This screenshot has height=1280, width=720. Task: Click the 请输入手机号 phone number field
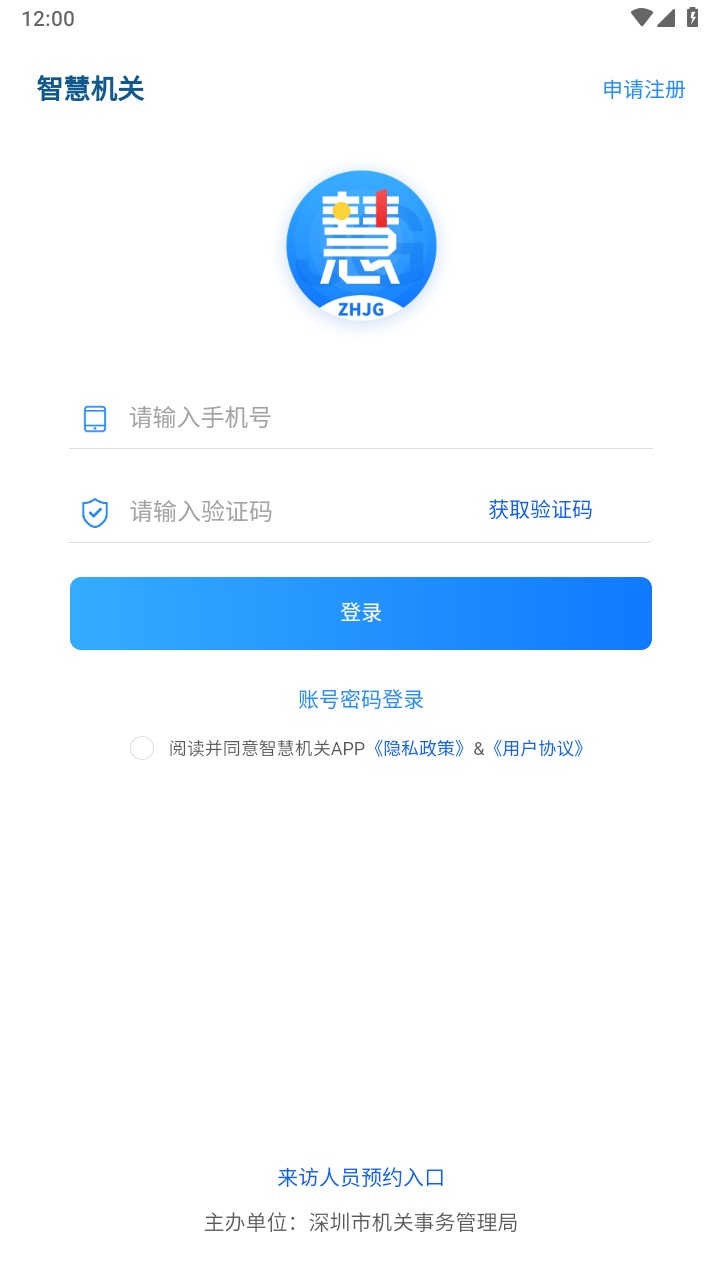click(x=300, y=418)
